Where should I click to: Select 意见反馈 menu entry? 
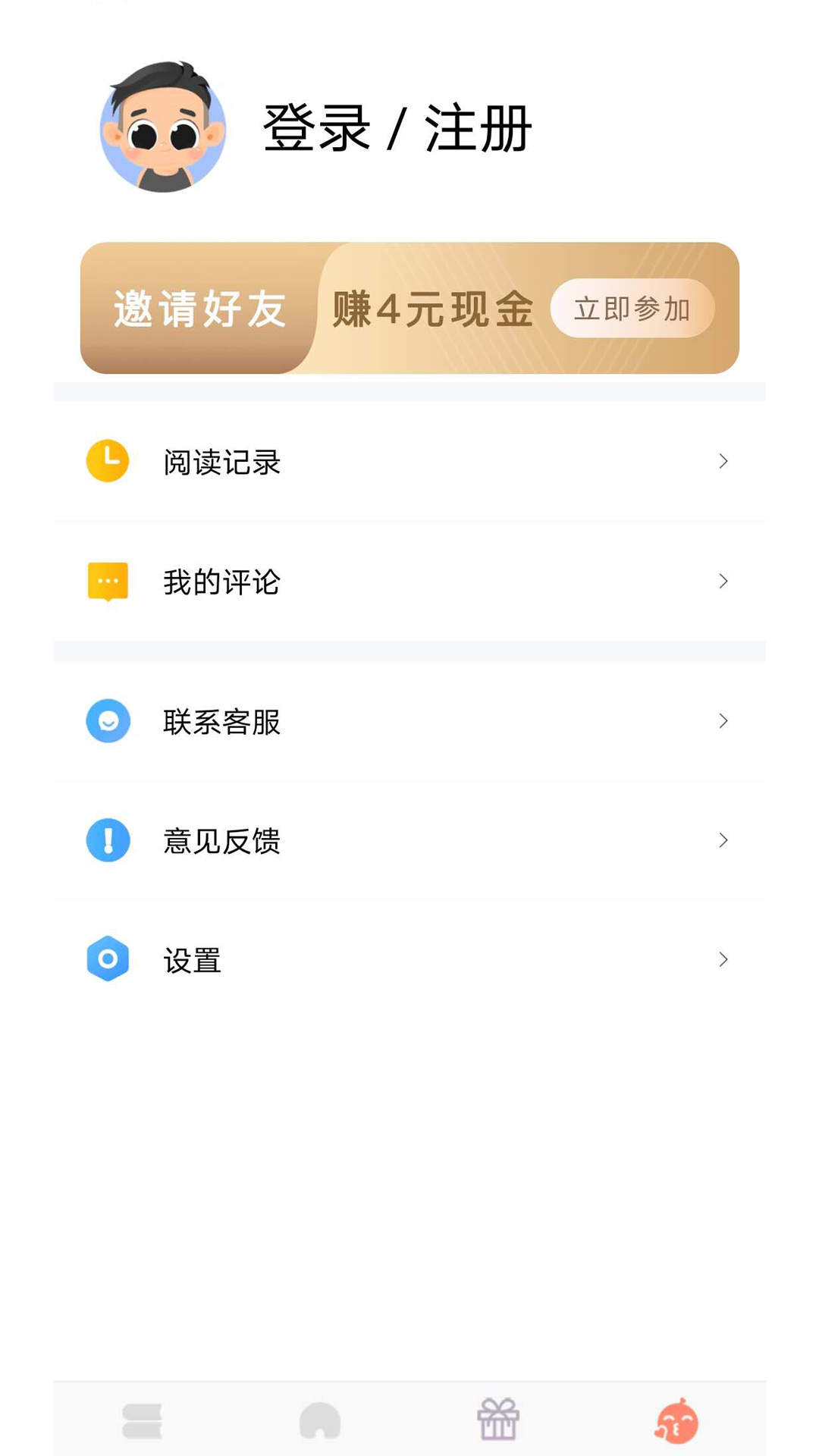click(x=222, y=839)
